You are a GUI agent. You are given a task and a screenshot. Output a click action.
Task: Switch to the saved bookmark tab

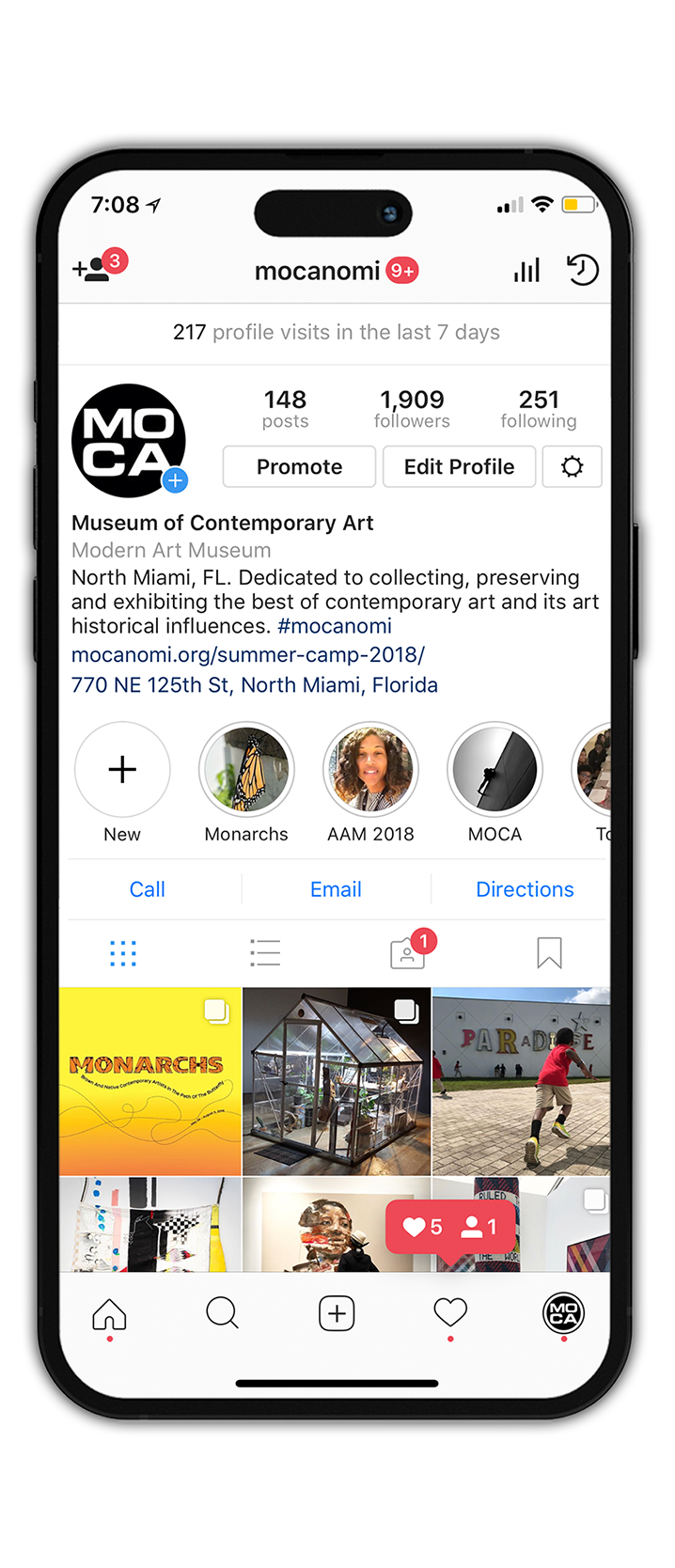click(549, 953)
